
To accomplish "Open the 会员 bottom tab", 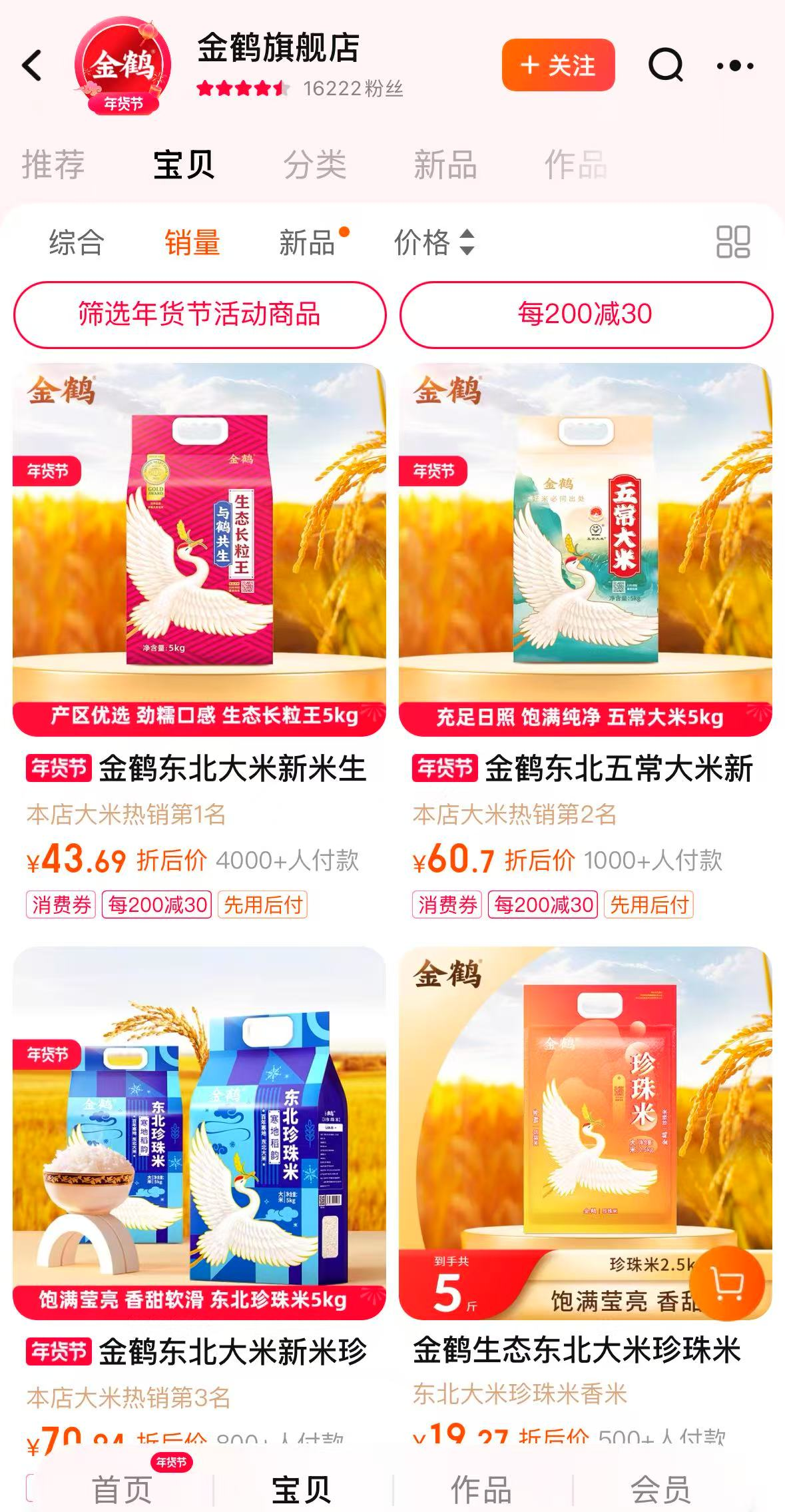I will [661, 1489].
